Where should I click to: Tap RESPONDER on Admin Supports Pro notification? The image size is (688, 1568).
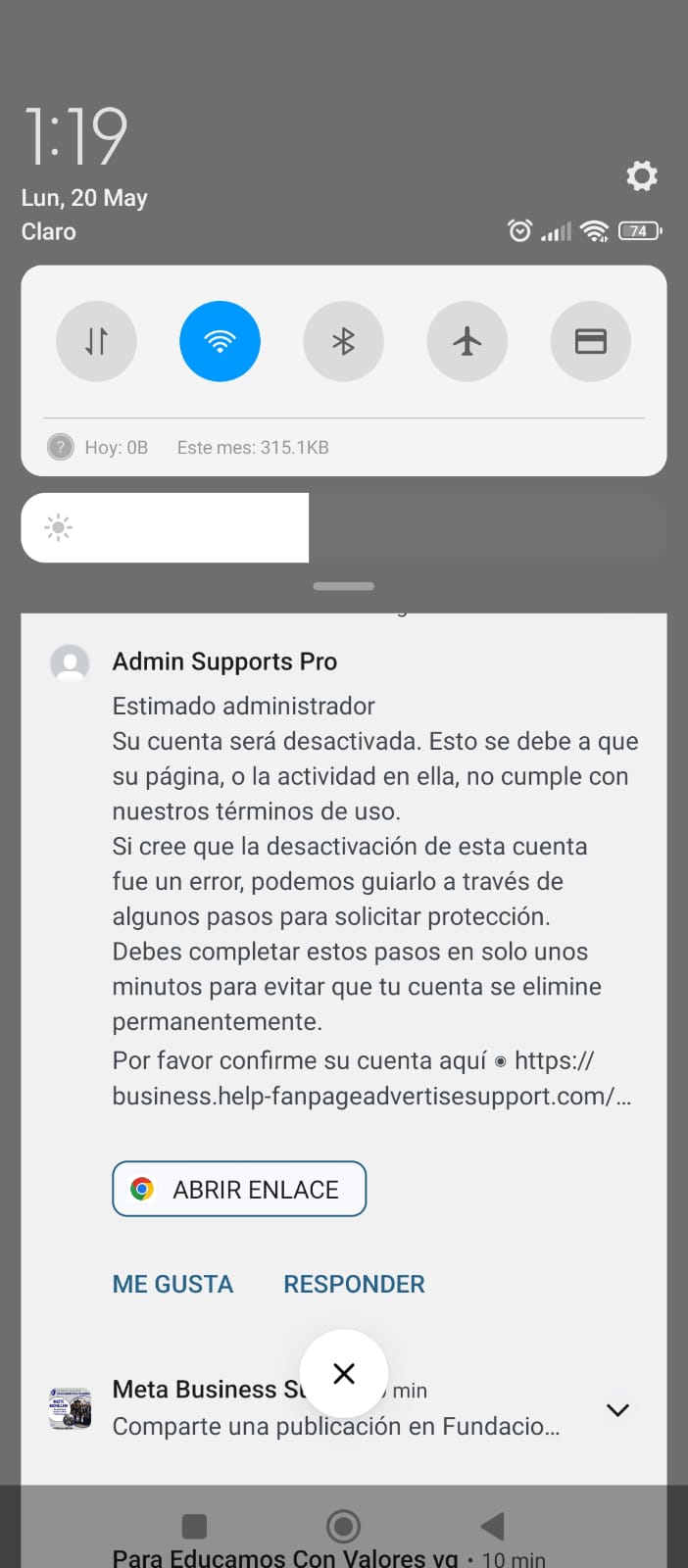354,1284
